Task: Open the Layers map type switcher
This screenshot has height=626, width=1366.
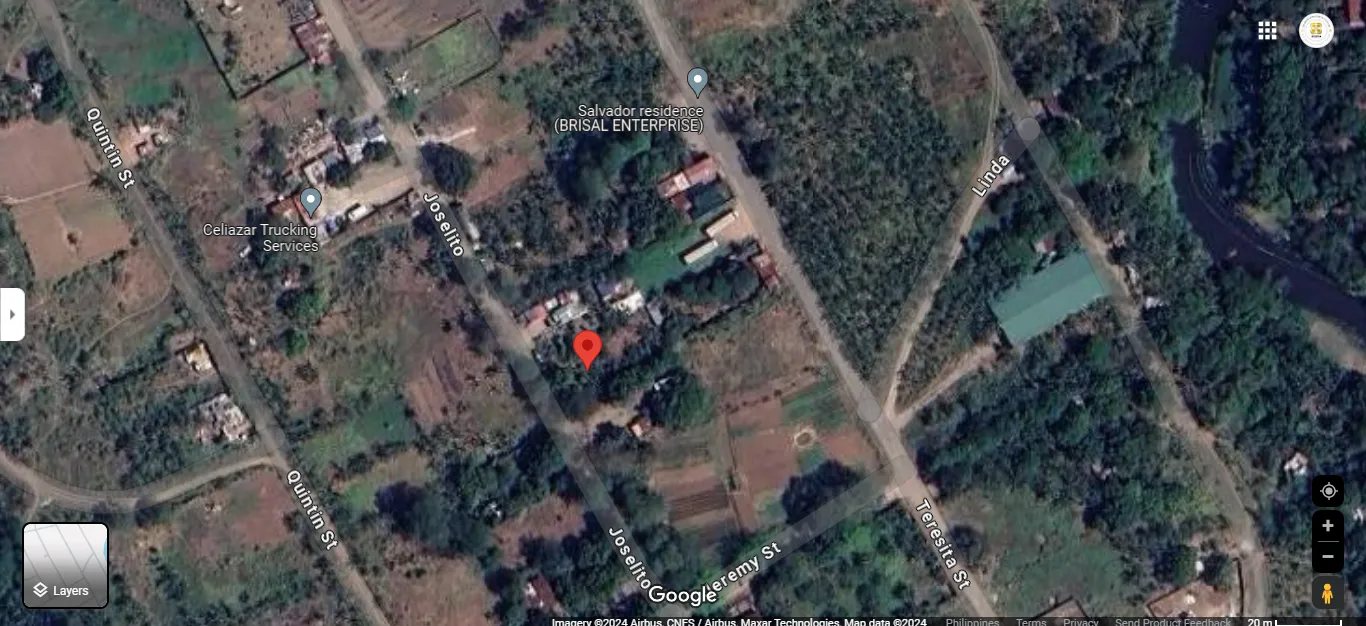Action: pyautogui.click(x=66, y=565)
